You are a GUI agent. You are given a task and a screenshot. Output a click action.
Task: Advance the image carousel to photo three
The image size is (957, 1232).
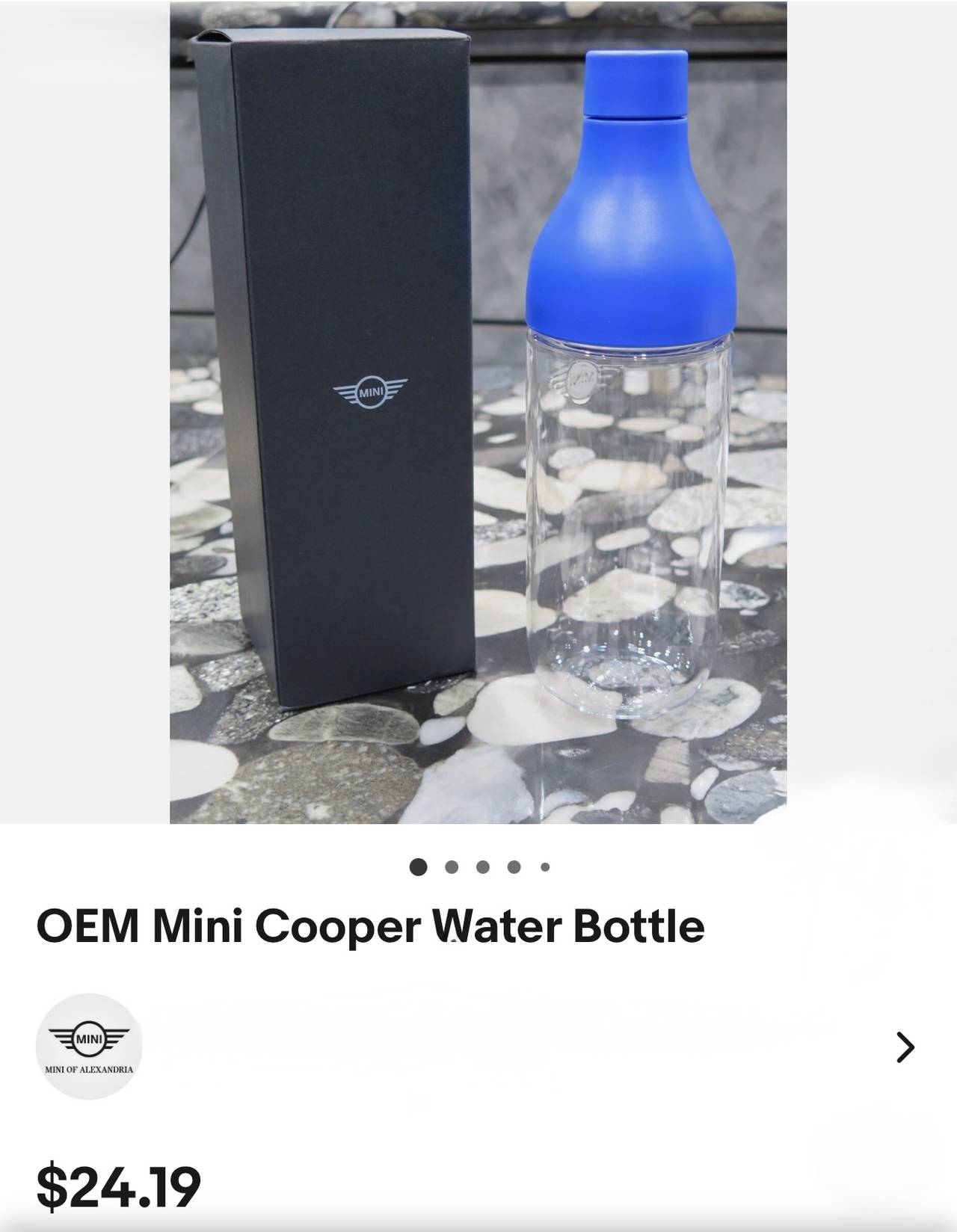[481, 867]
